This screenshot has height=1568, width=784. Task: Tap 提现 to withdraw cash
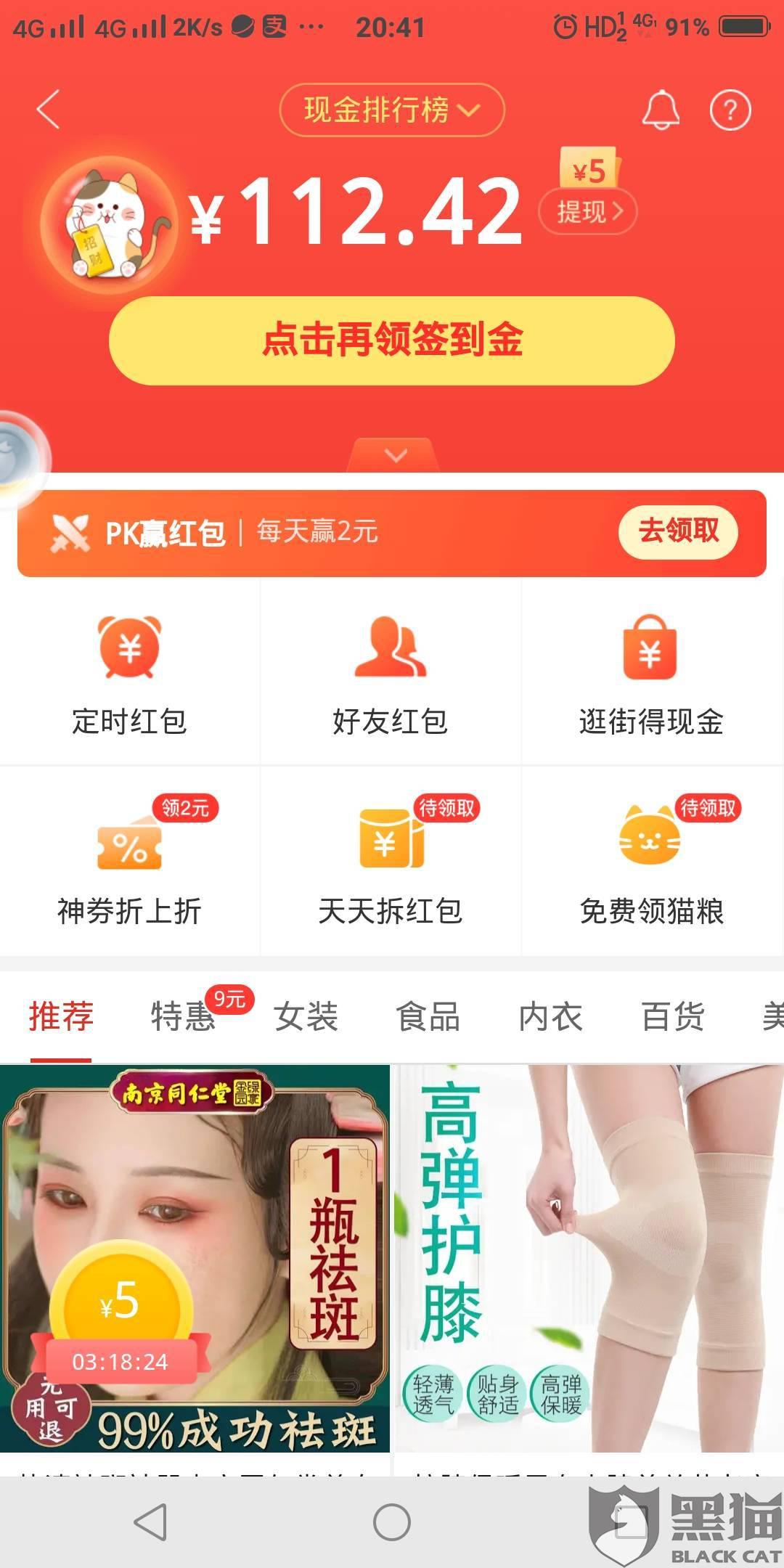click(x=587, y=211)
